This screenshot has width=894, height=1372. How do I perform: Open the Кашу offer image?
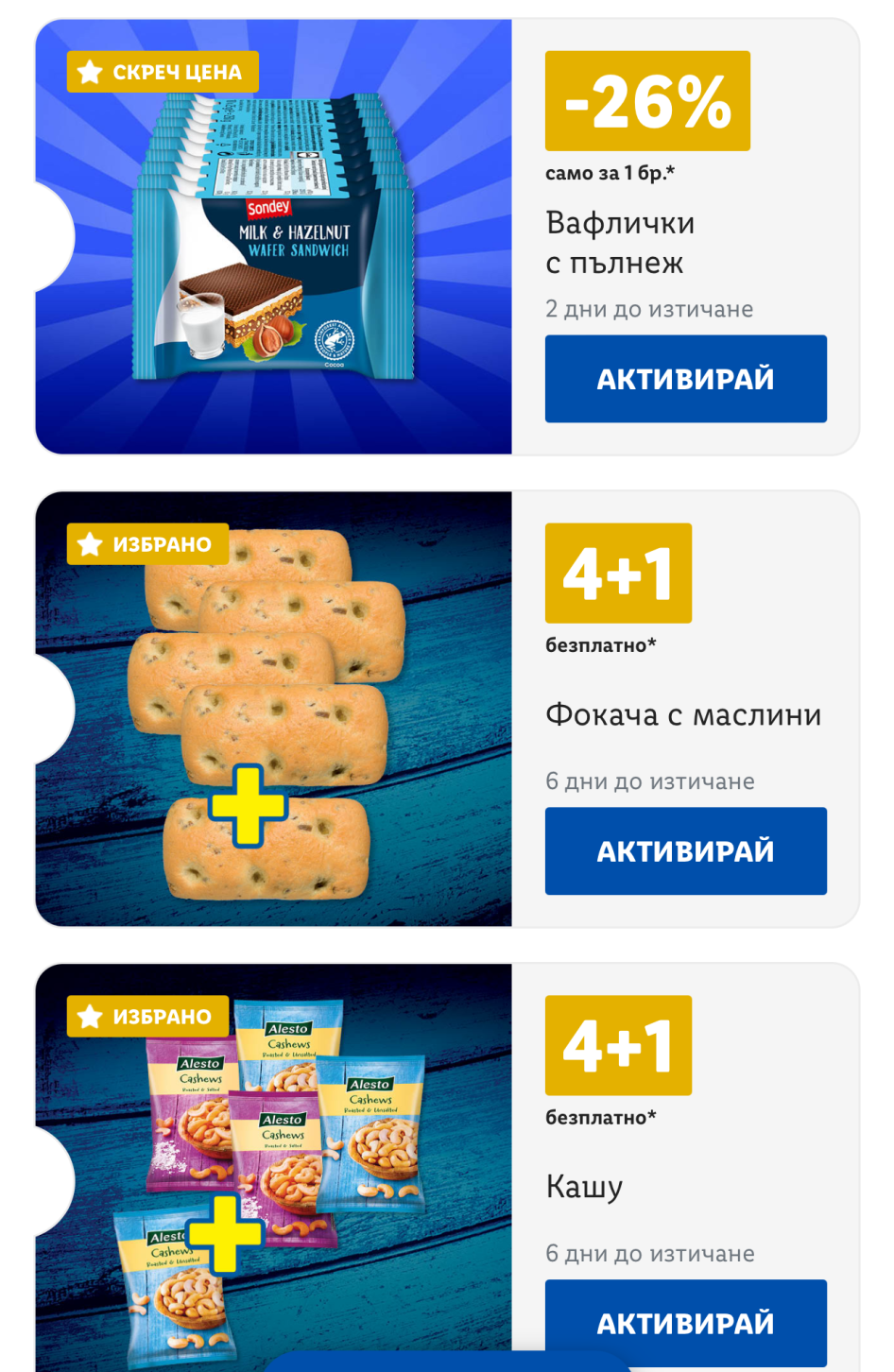tap(274, 1168)
